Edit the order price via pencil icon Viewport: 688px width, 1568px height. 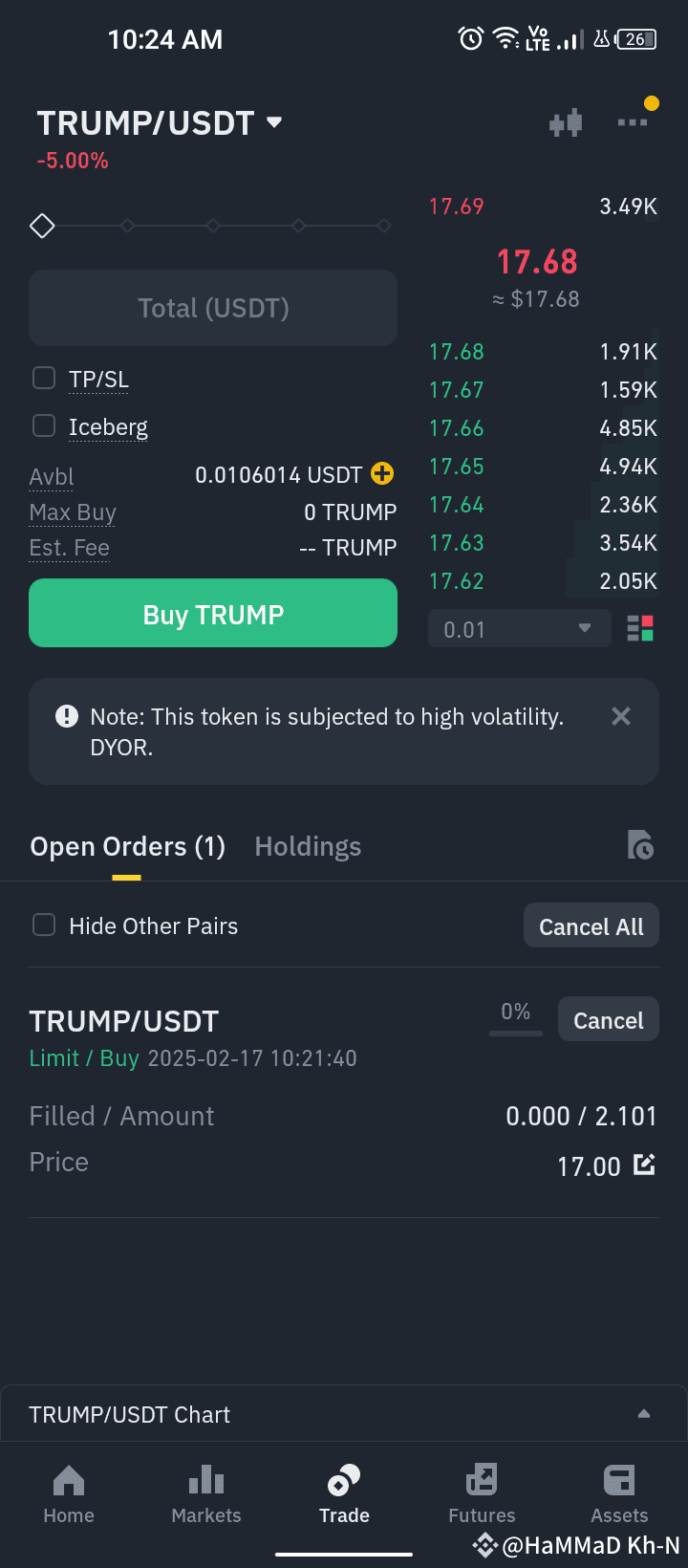coord(645,1165)
